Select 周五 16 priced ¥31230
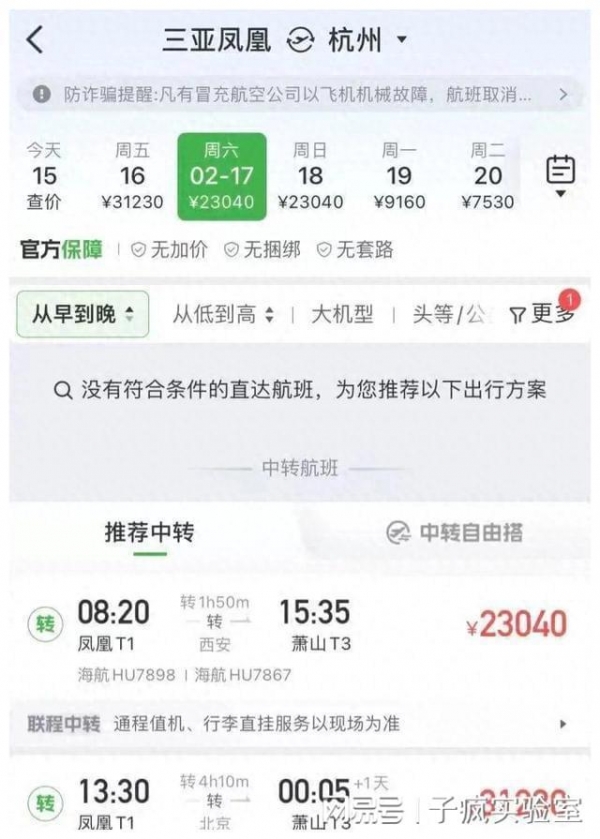 [133, 176]
